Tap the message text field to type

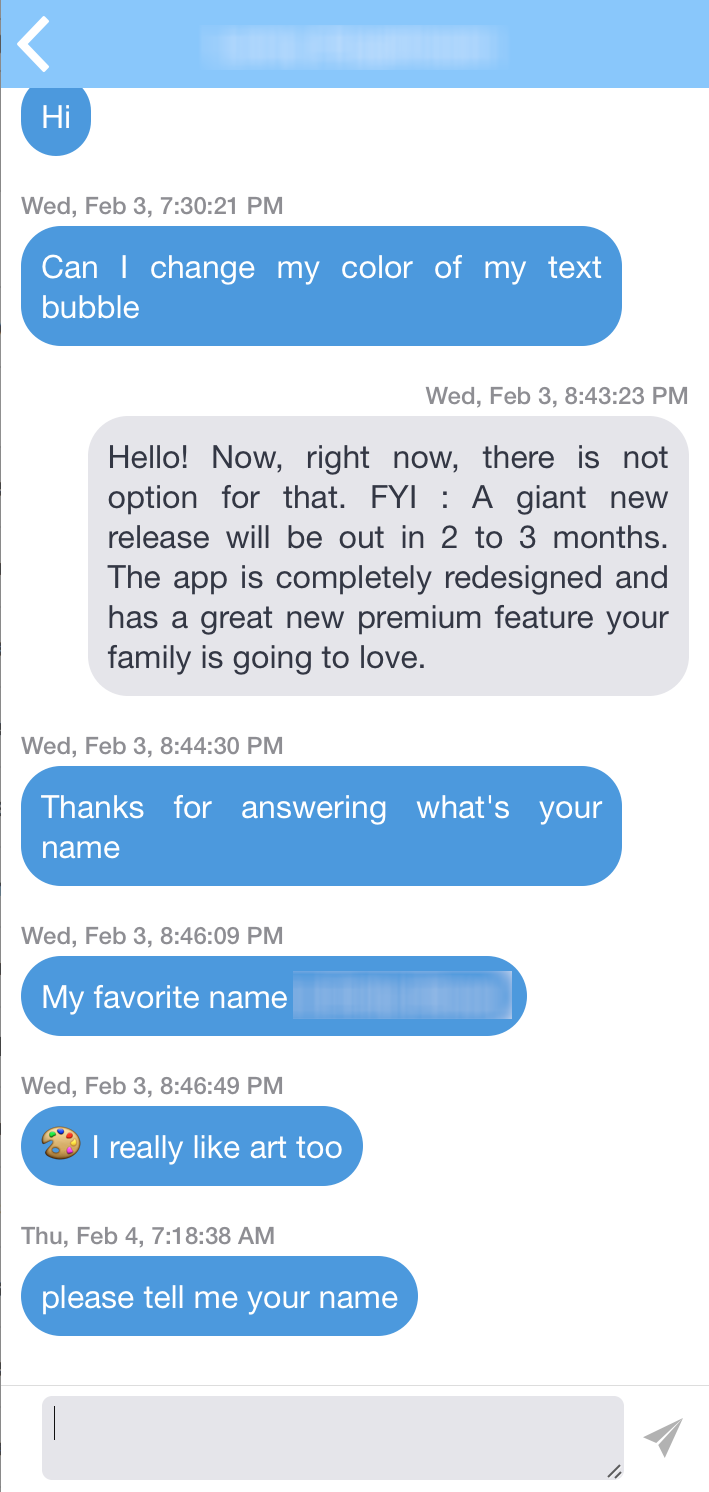(x=333, y=1437)
